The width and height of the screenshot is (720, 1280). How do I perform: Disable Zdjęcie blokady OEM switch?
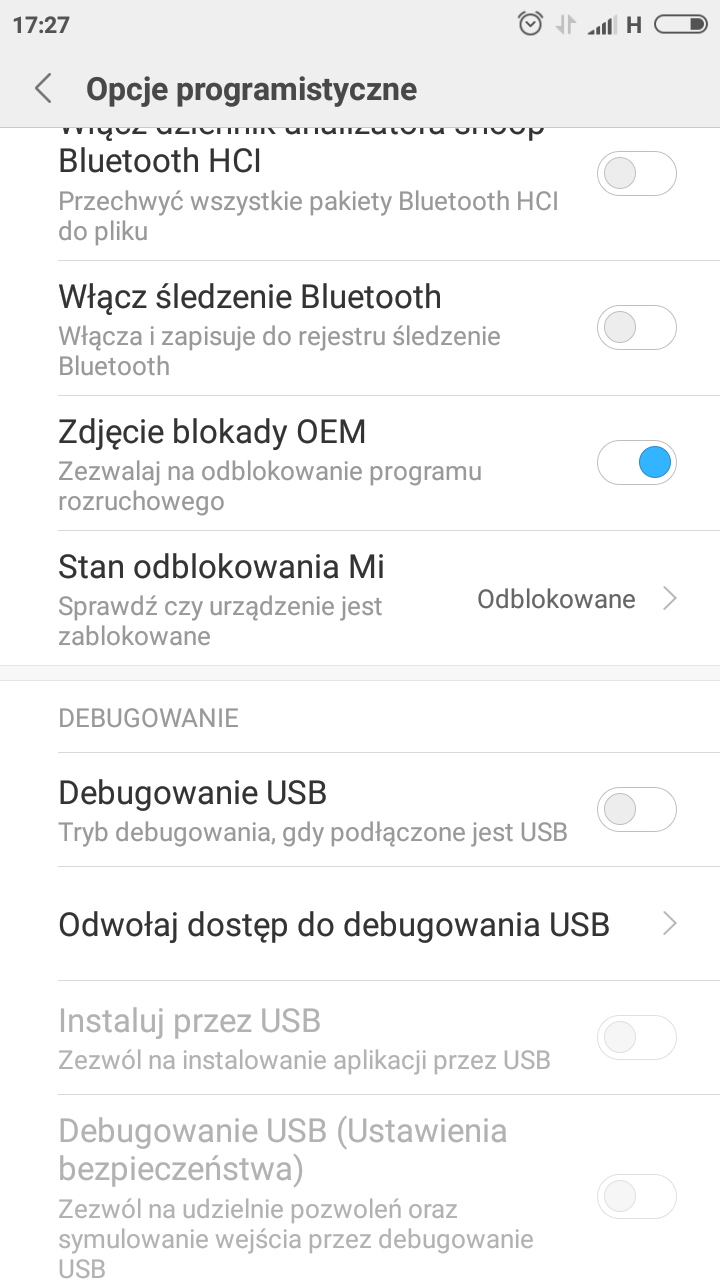(636, 463)
